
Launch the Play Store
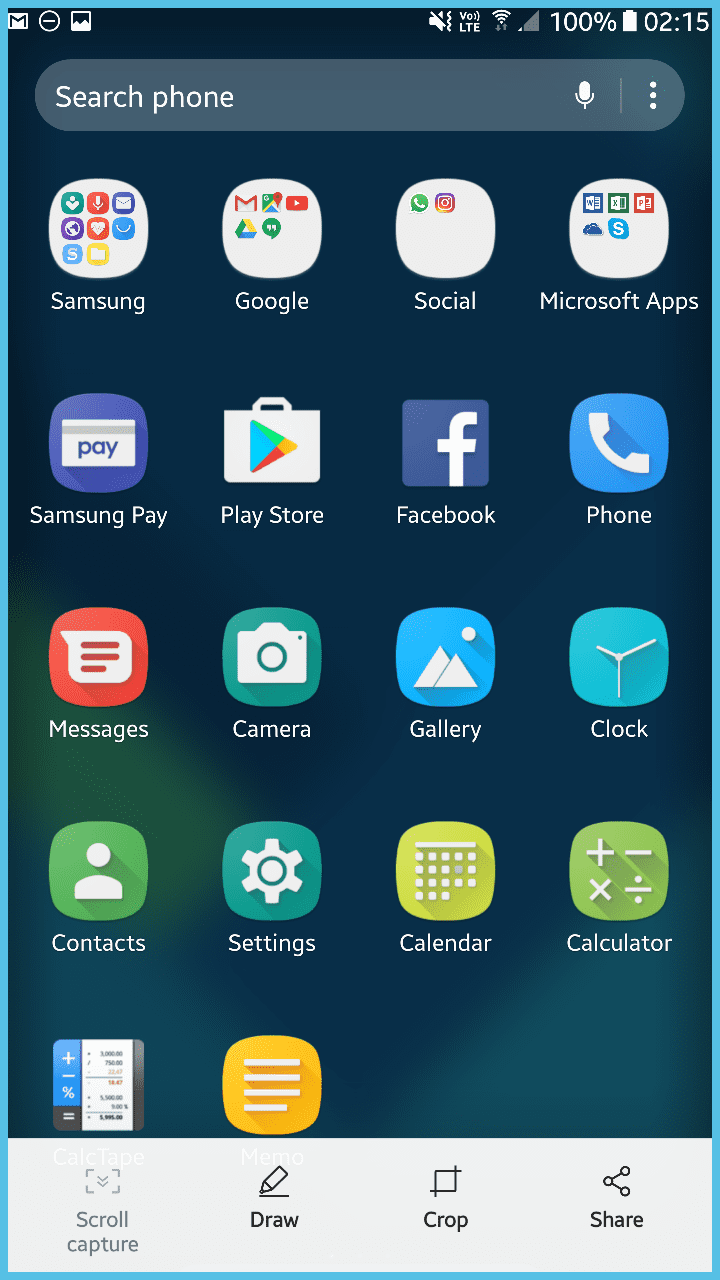point(272,443)
